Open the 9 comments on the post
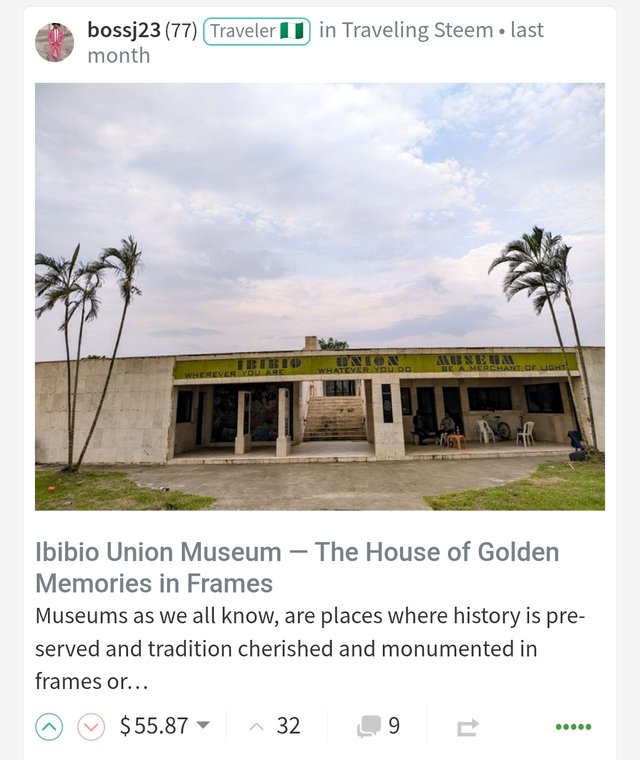Viewport: 640px width, 760px height. click(379, 726)
